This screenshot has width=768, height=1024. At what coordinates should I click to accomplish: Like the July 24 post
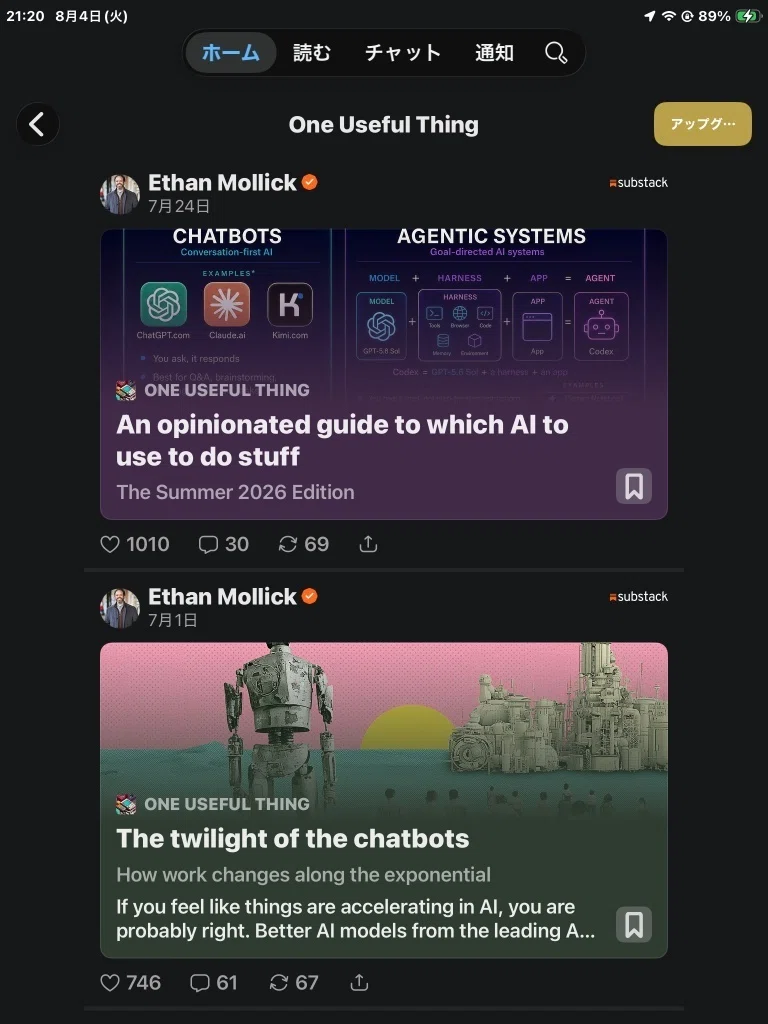135,544
